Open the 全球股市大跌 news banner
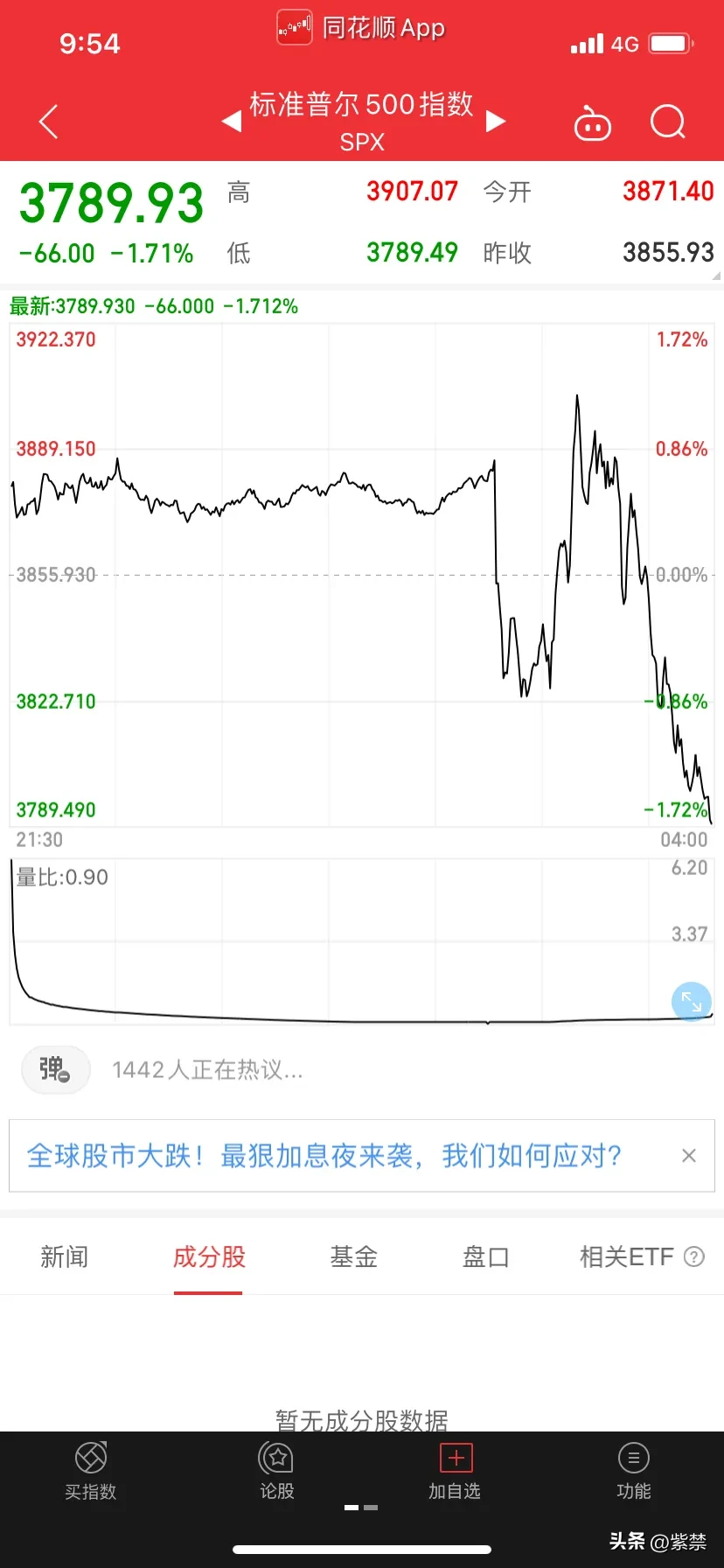 point(324,1156)
